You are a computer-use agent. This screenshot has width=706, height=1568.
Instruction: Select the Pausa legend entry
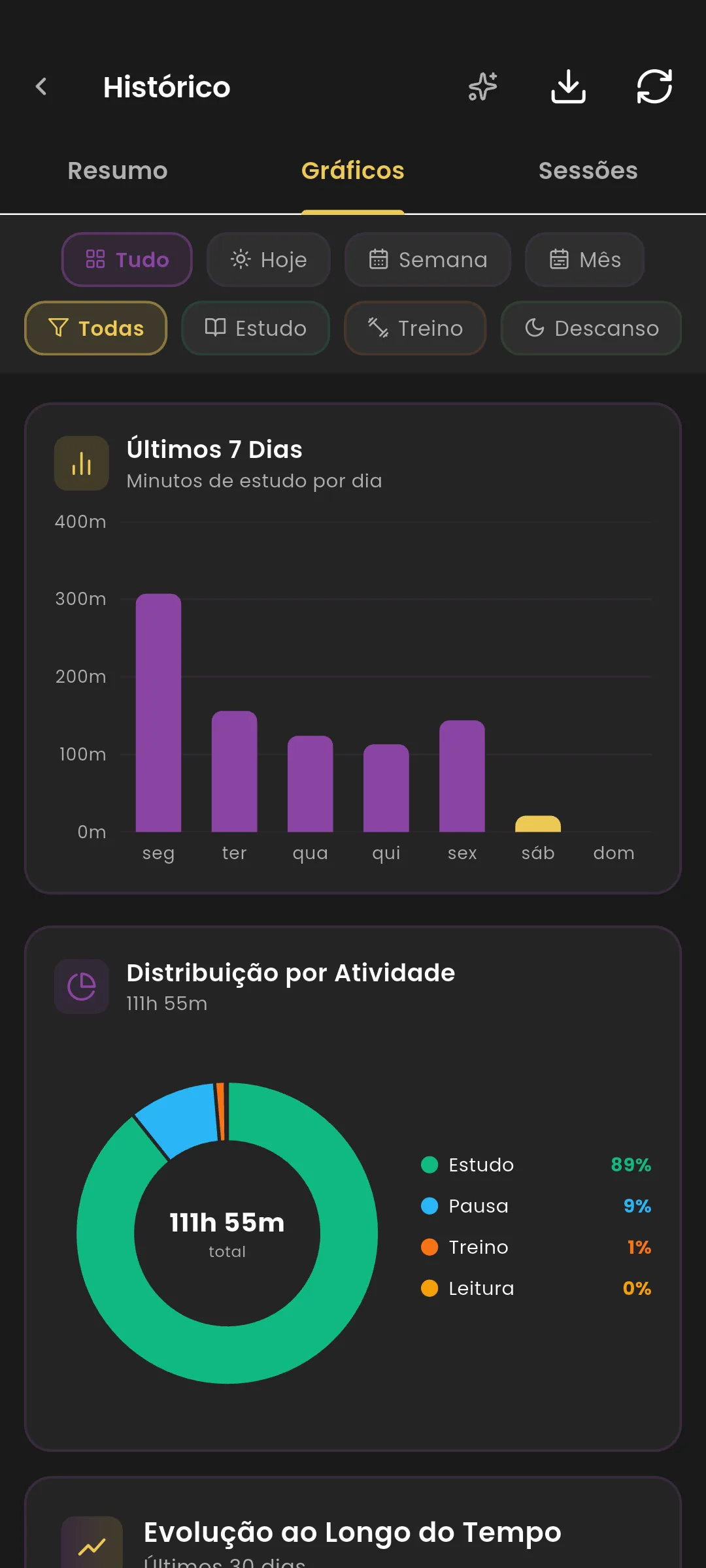click(x=478, y=1206)
